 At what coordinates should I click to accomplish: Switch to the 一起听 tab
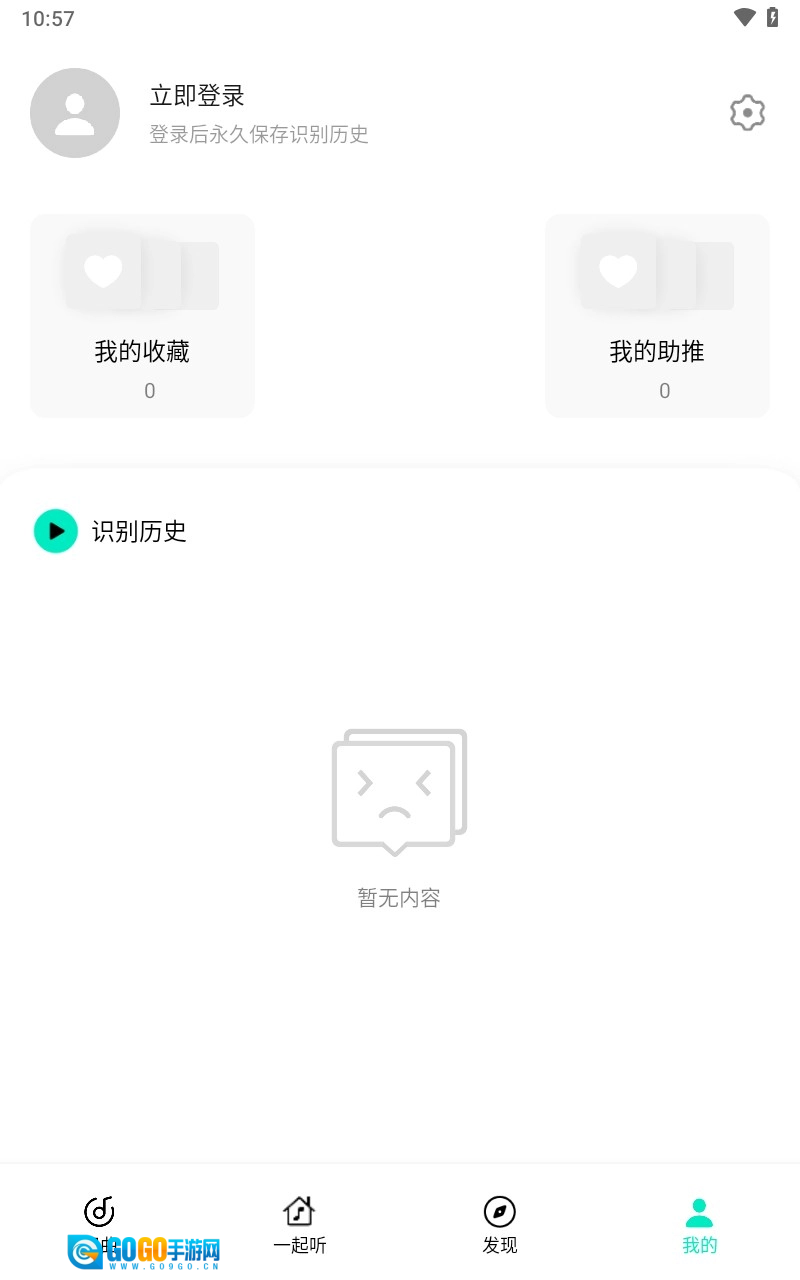300,1224
